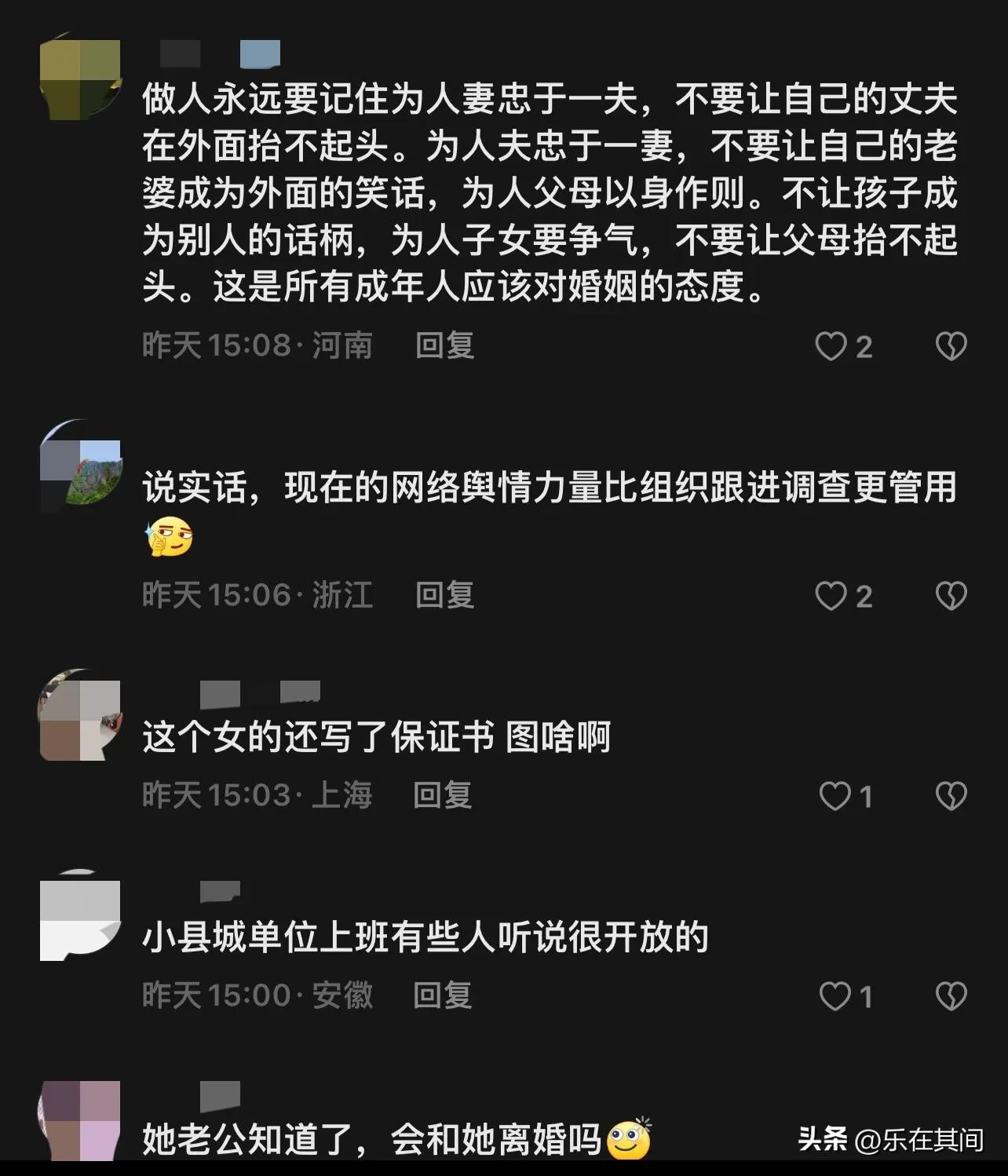Dislike the 上海 comment posted at 15:03
Image resolution: width=1008 pixels, height=1176 pixels.
[x=951, y=797]
